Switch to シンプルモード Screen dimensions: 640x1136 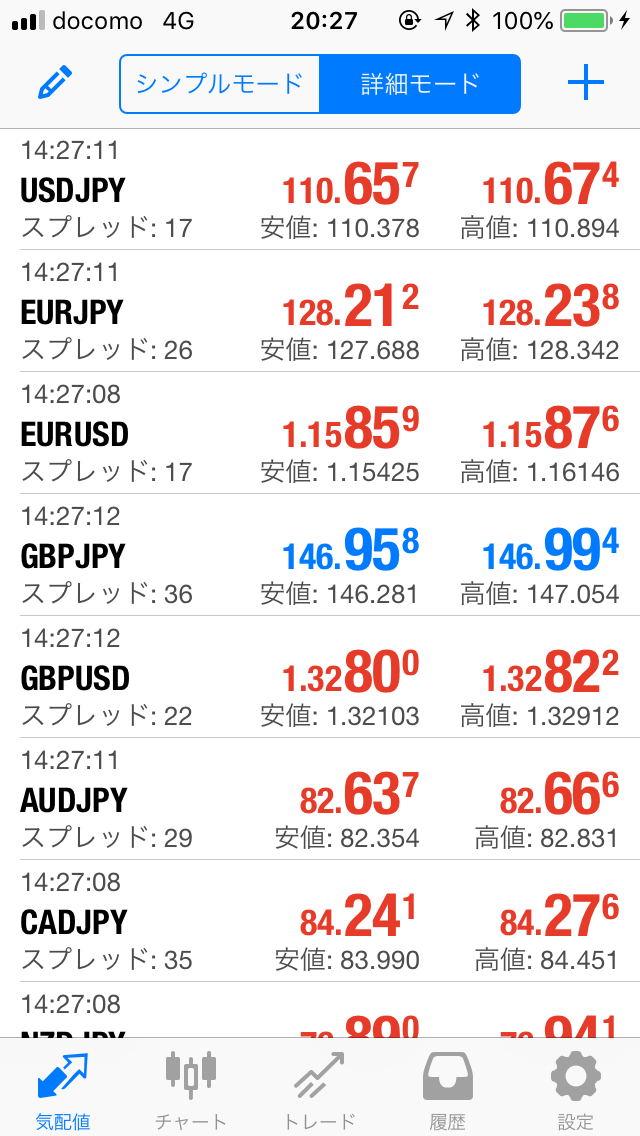coord(220,84)
